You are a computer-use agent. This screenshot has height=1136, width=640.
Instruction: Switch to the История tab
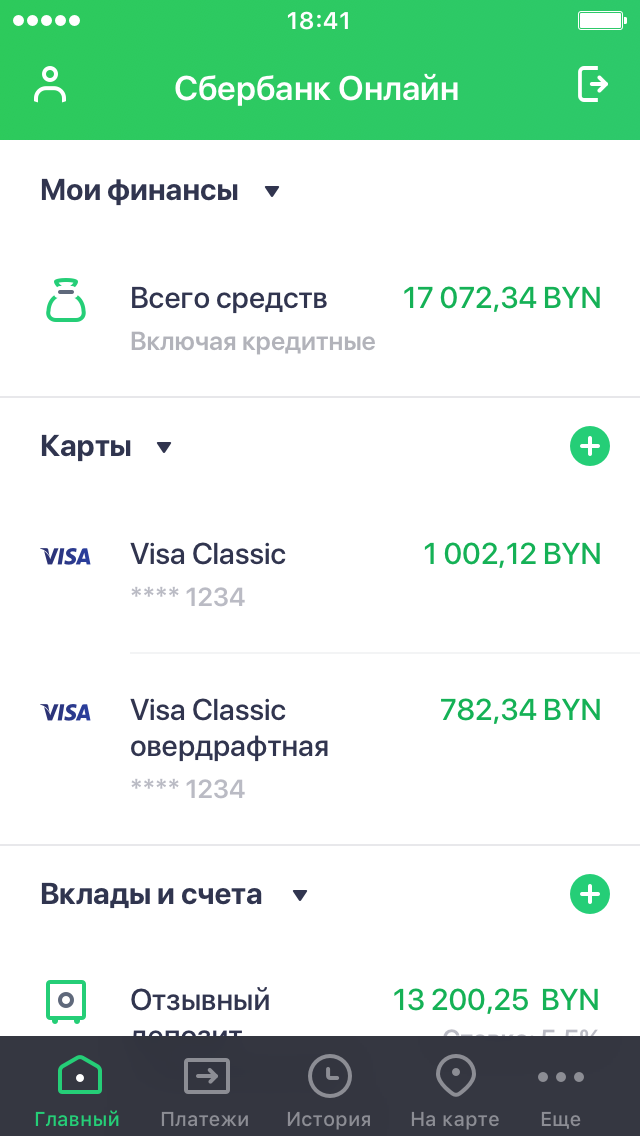(x=328, y=1090)
